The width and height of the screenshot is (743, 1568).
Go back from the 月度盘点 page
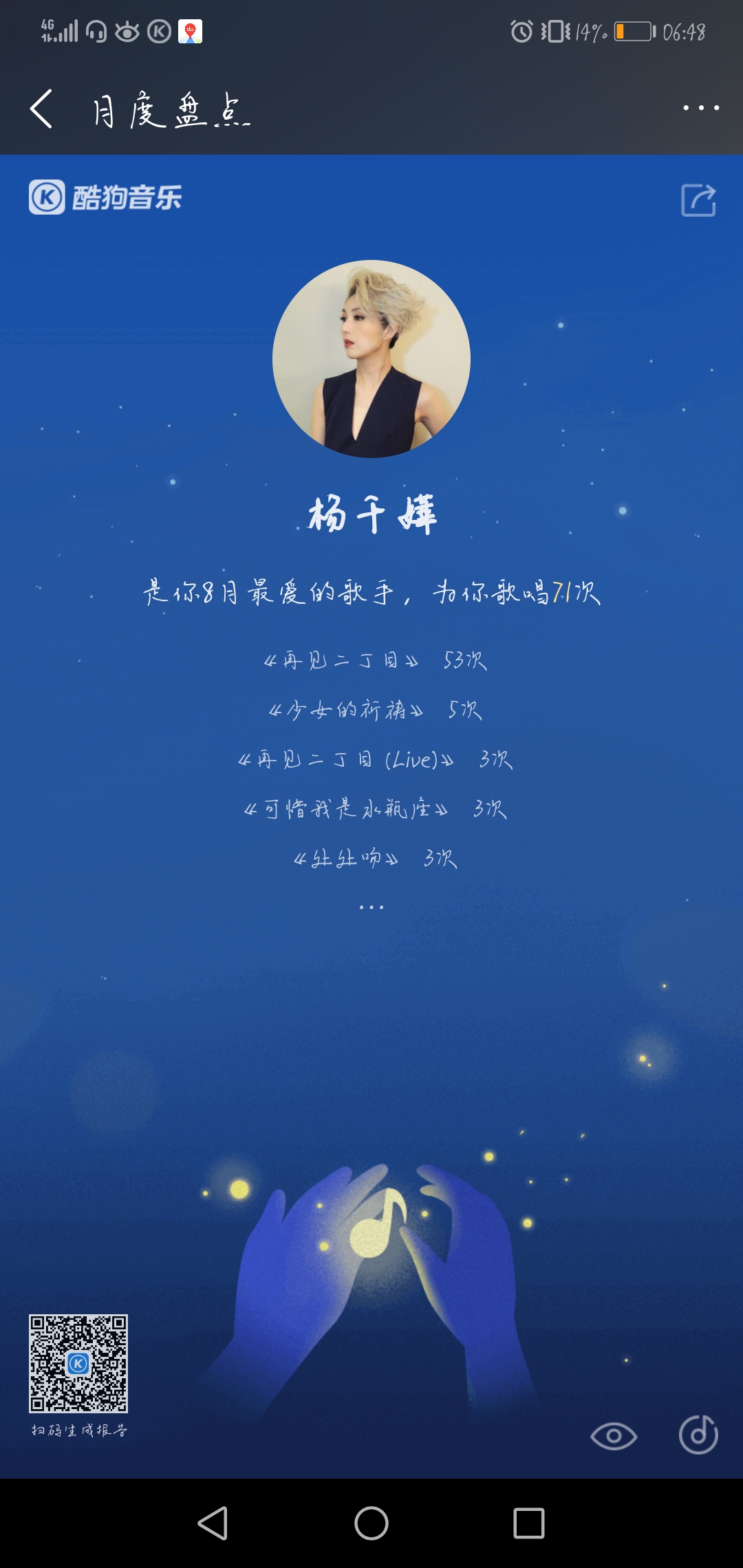pyautogui.click(x=41, y=109)
